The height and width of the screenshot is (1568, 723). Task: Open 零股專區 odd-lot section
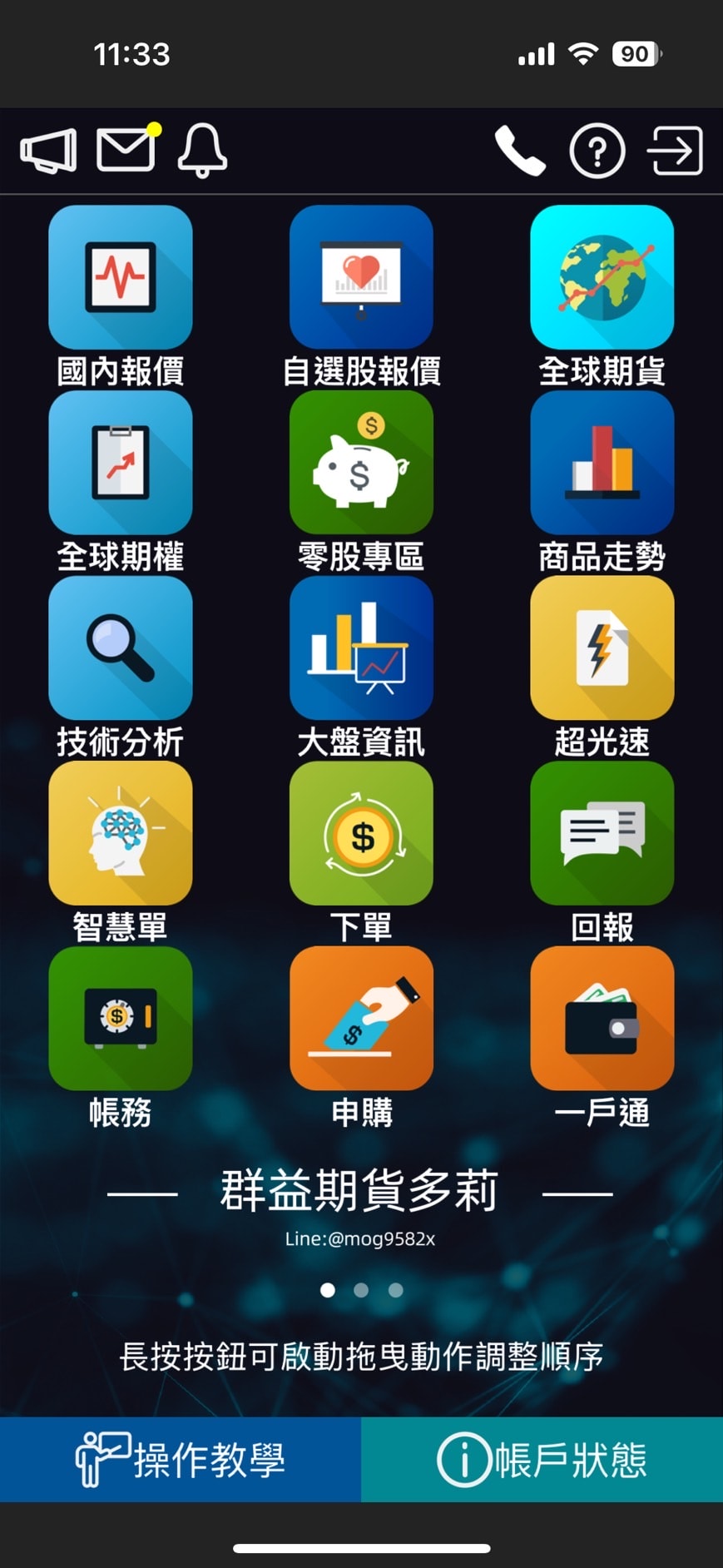coord(361,463)
